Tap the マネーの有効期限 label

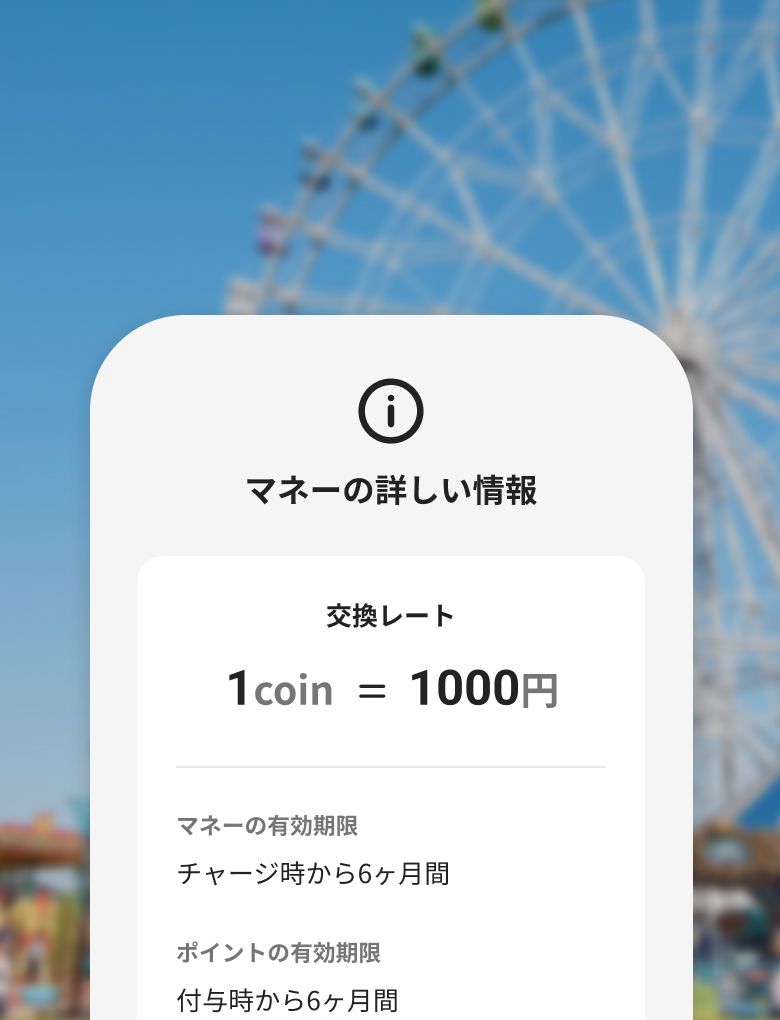coord(267,827)
